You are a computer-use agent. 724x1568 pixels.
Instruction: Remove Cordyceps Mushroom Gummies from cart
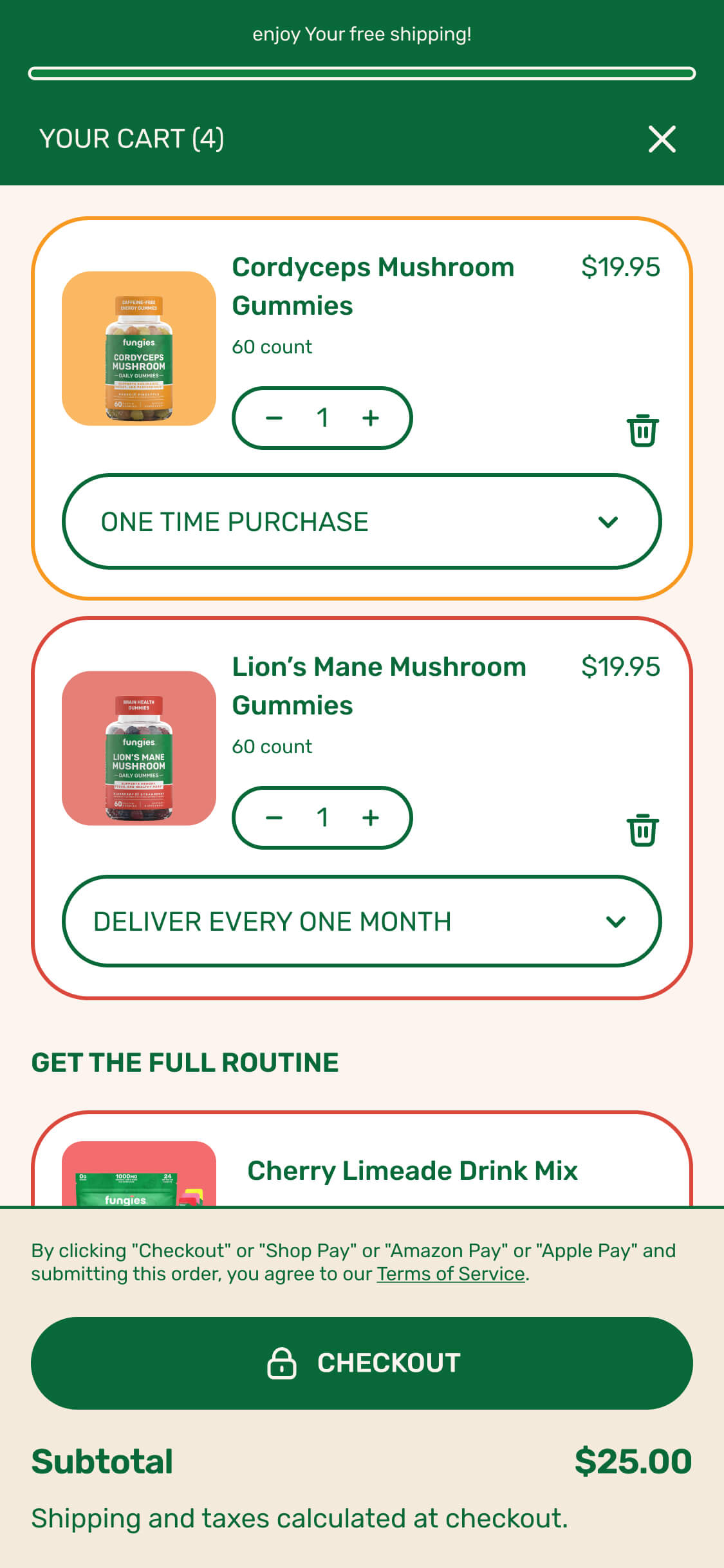pos(643,430)
